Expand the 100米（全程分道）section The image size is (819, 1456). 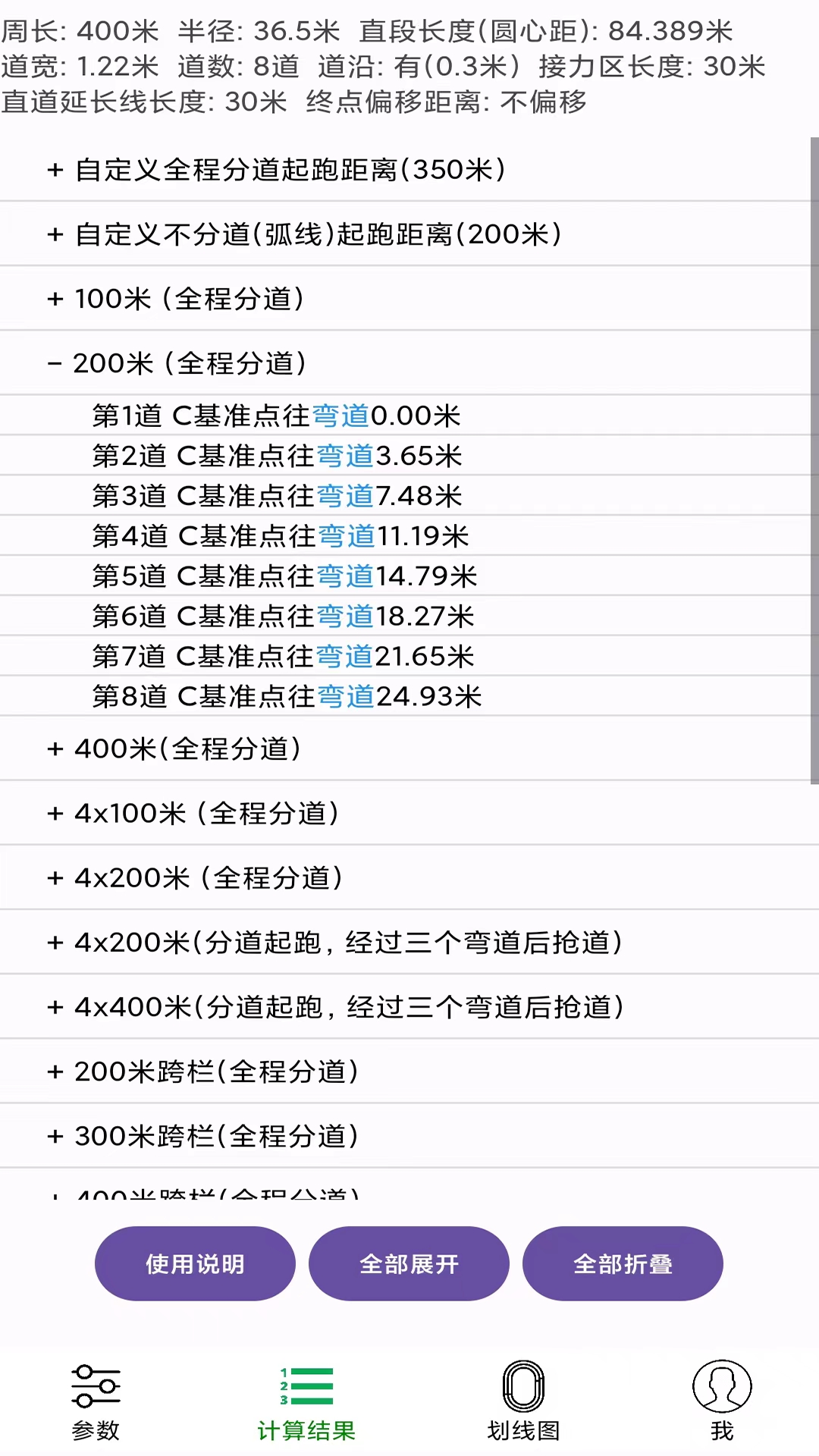click(190, 299)
